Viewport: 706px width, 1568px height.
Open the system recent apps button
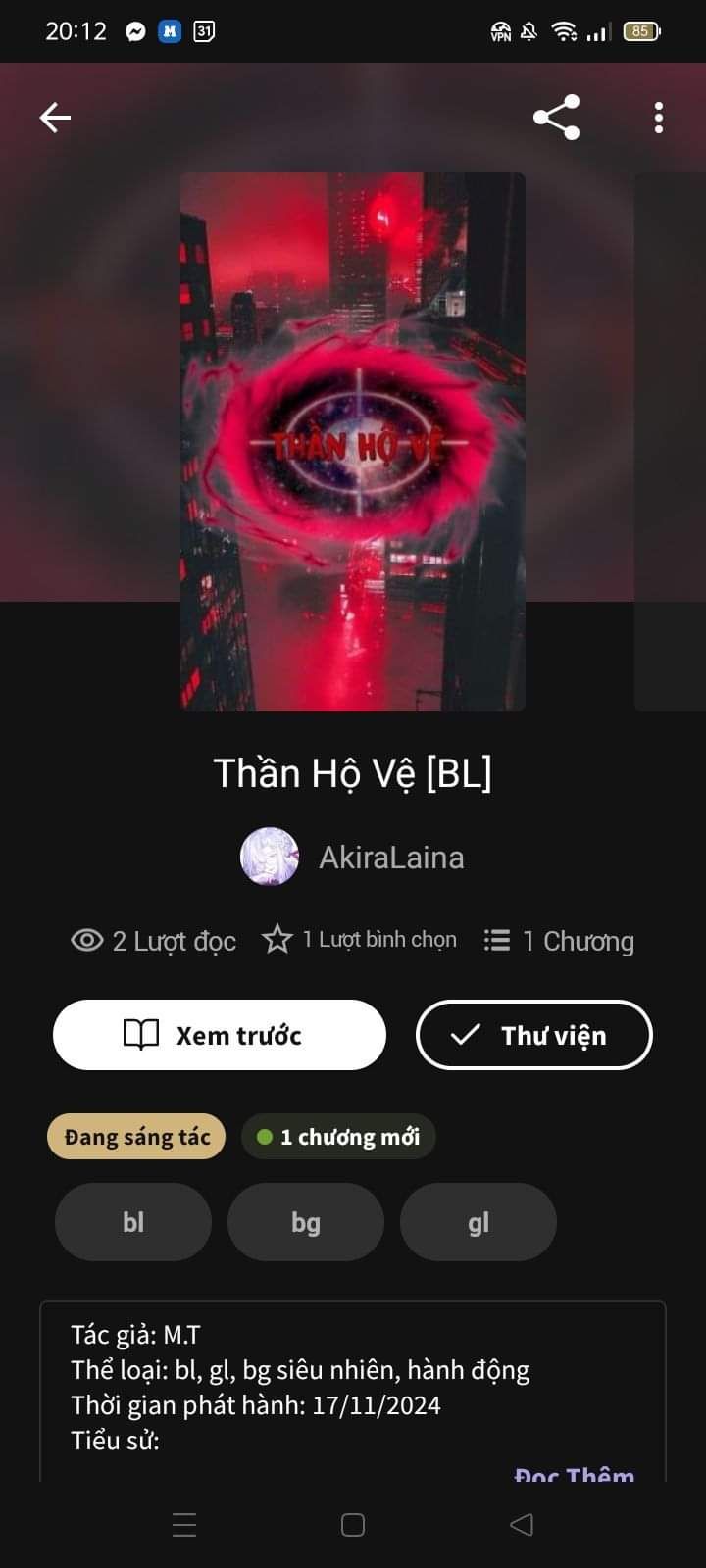click(x=184, y=1525)
